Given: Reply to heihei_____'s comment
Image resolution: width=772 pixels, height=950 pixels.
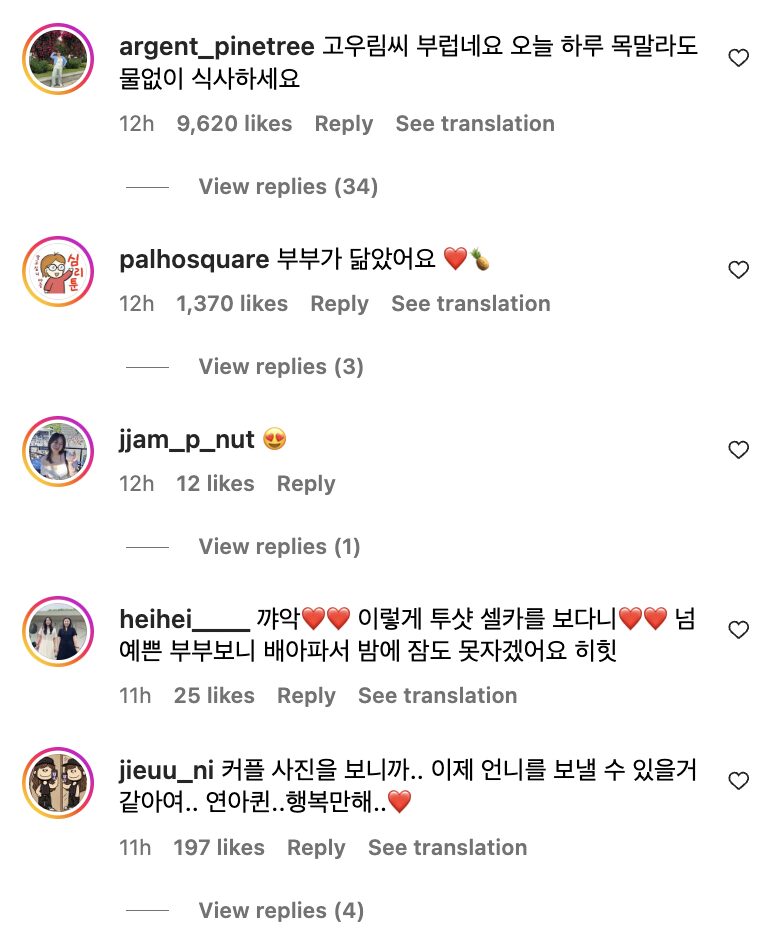Looking at the screenshot, I should 305,696.
